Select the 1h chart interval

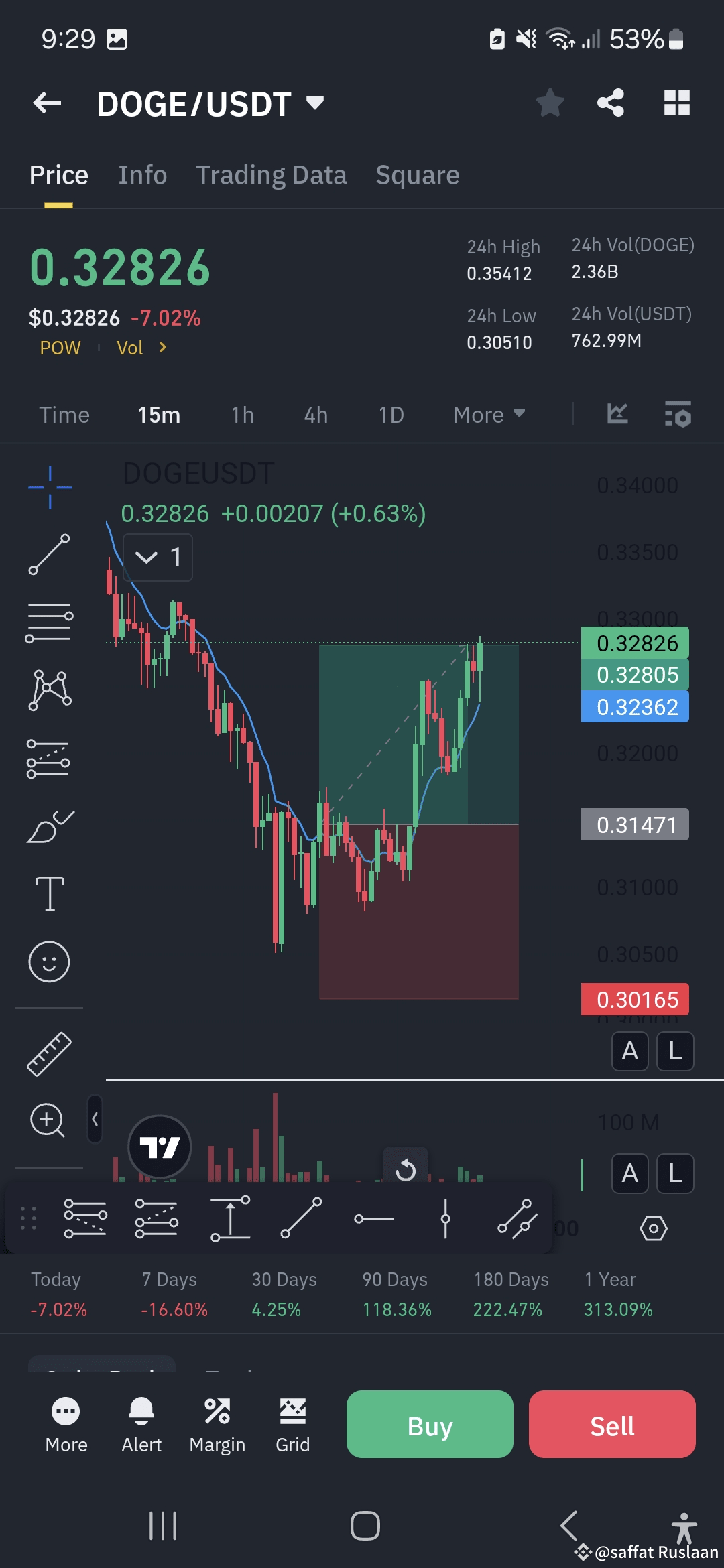click(x=243, y=415)
